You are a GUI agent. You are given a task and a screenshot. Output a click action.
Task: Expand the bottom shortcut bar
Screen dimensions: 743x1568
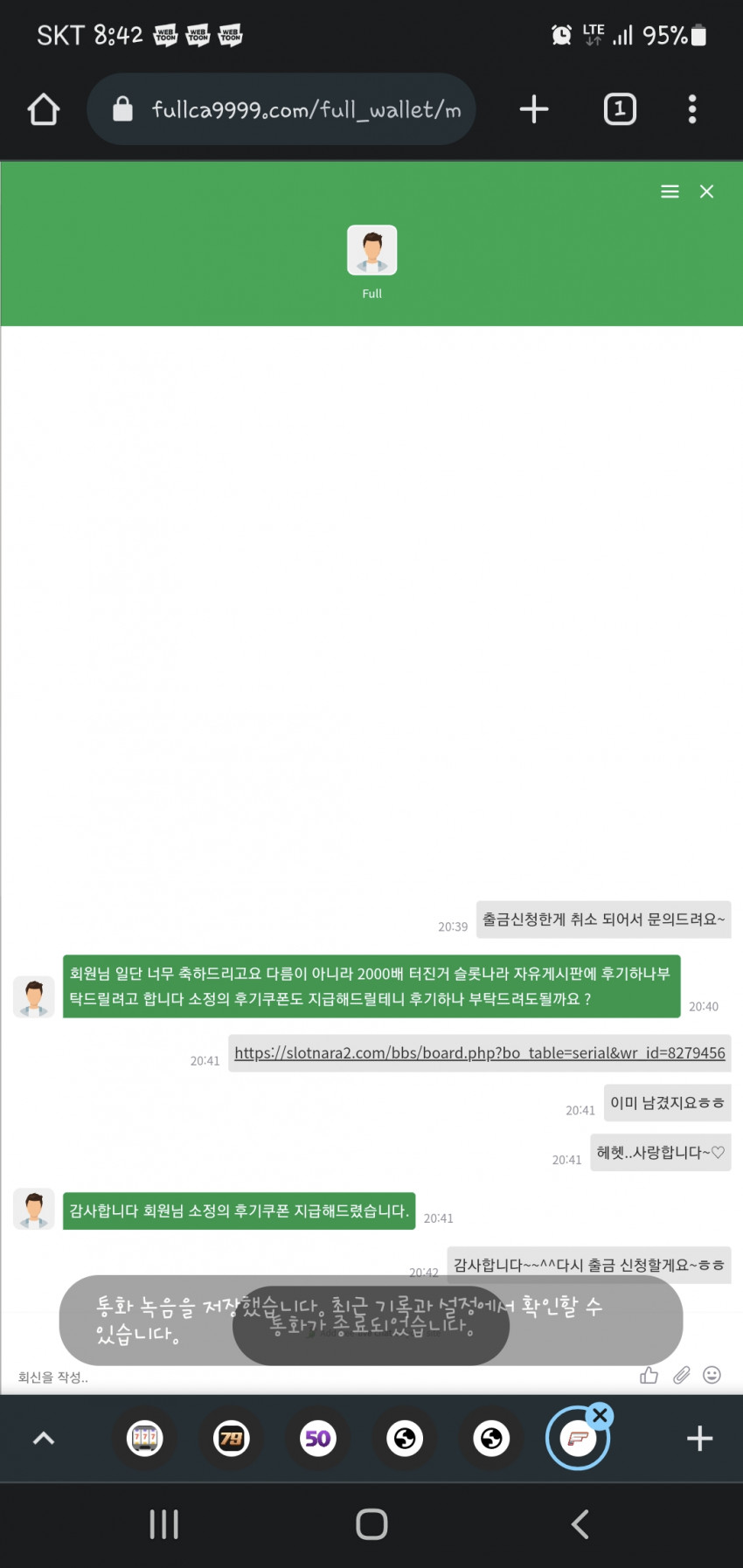point(44,1439)
